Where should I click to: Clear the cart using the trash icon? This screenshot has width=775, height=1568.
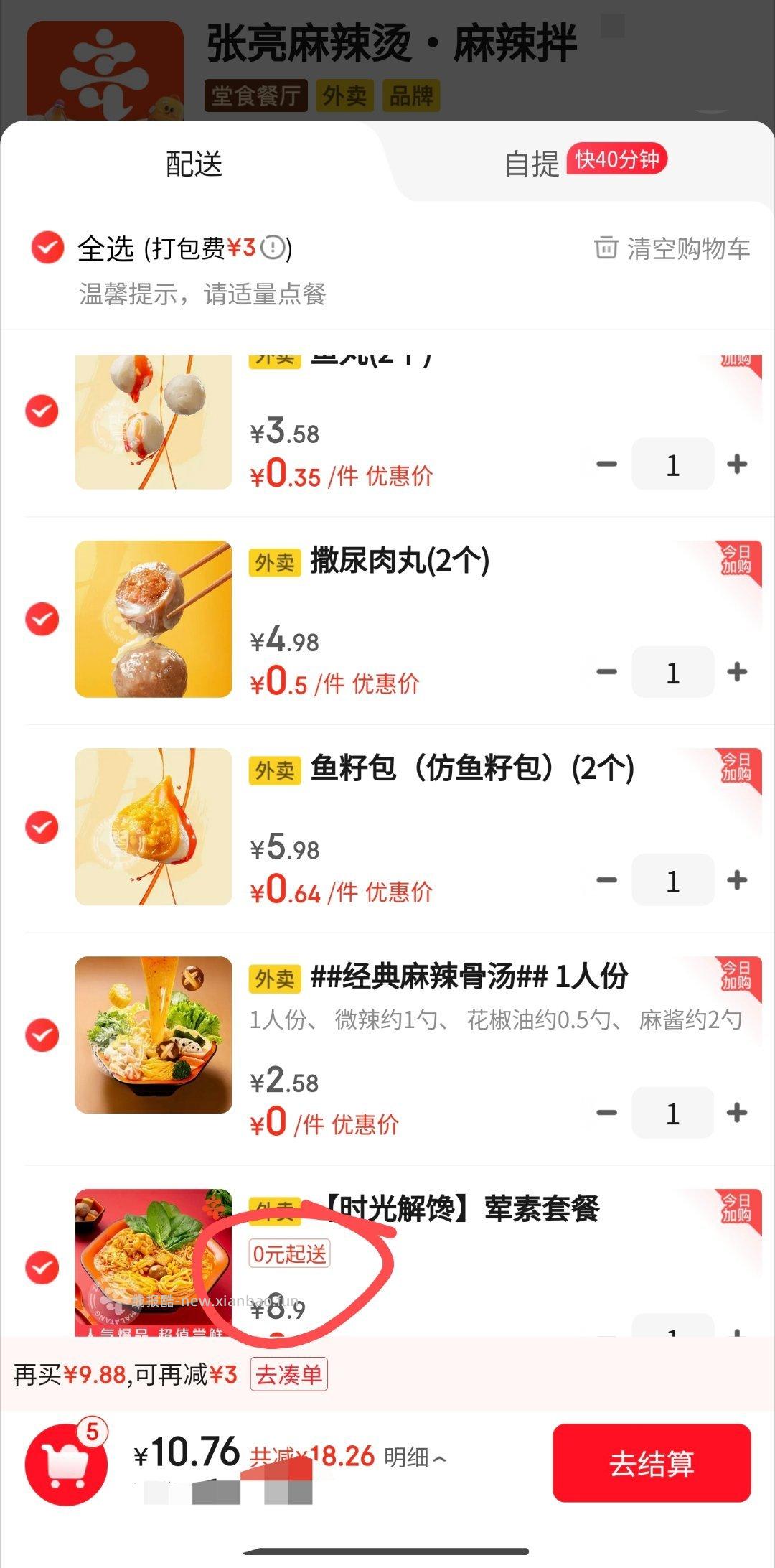(606, 248)
